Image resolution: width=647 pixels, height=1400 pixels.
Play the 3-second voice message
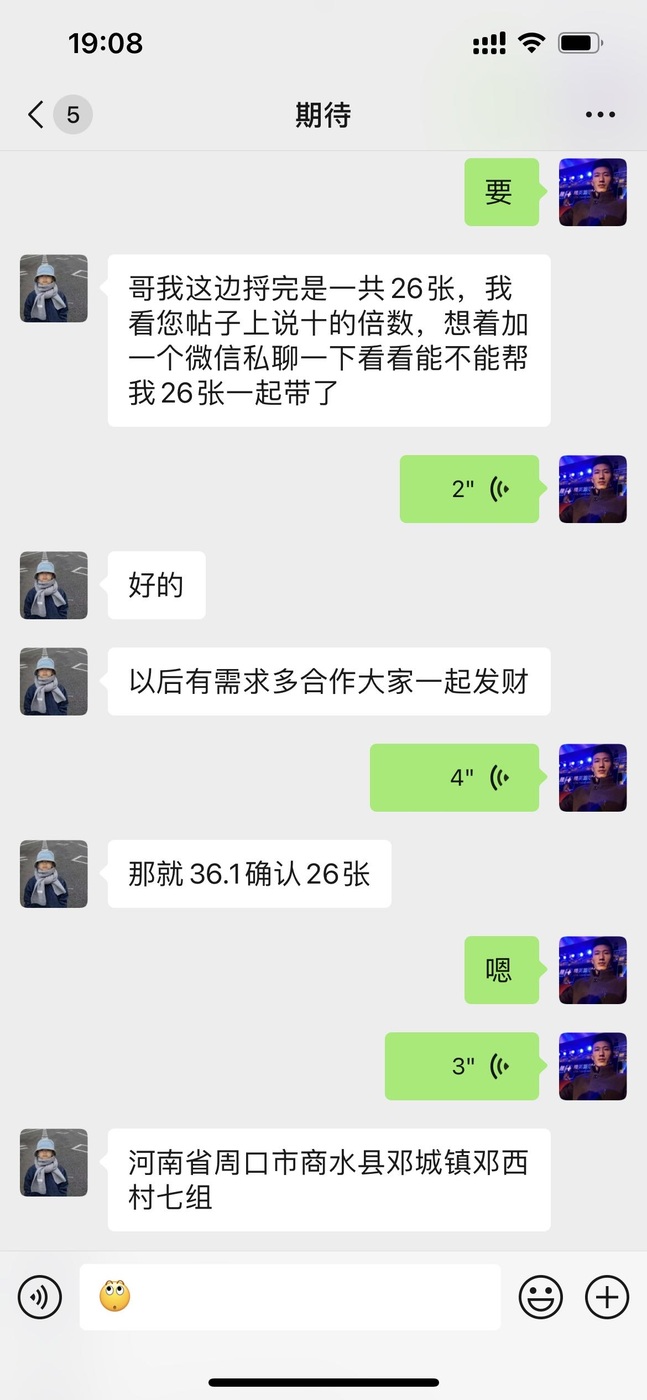tap(462, 1066)
